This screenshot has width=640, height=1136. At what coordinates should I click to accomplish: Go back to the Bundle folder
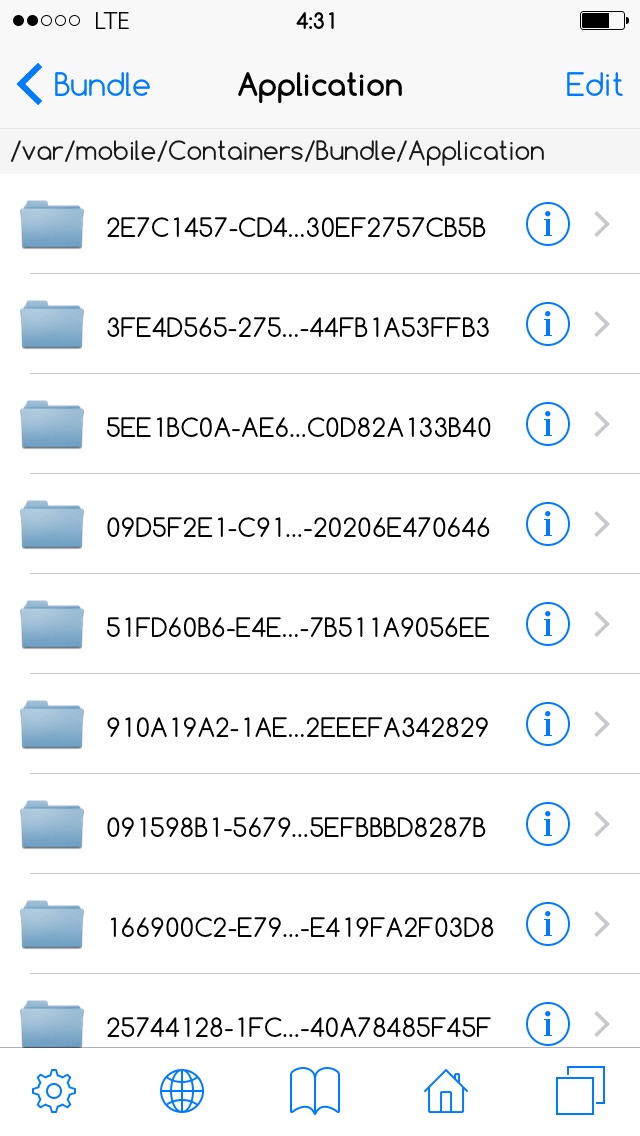[83, 86]
